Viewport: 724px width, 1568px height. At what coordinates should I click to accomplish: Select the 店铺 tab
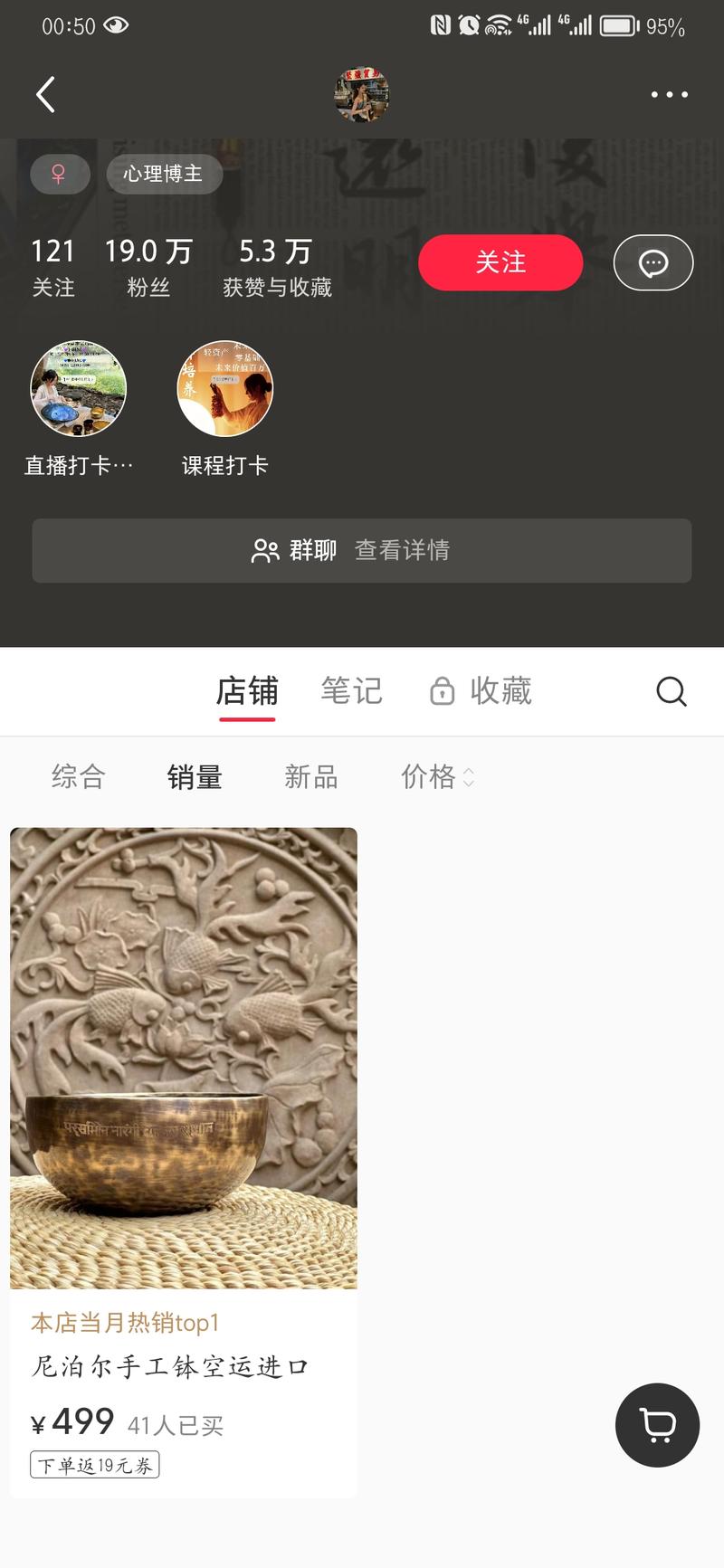246,691
